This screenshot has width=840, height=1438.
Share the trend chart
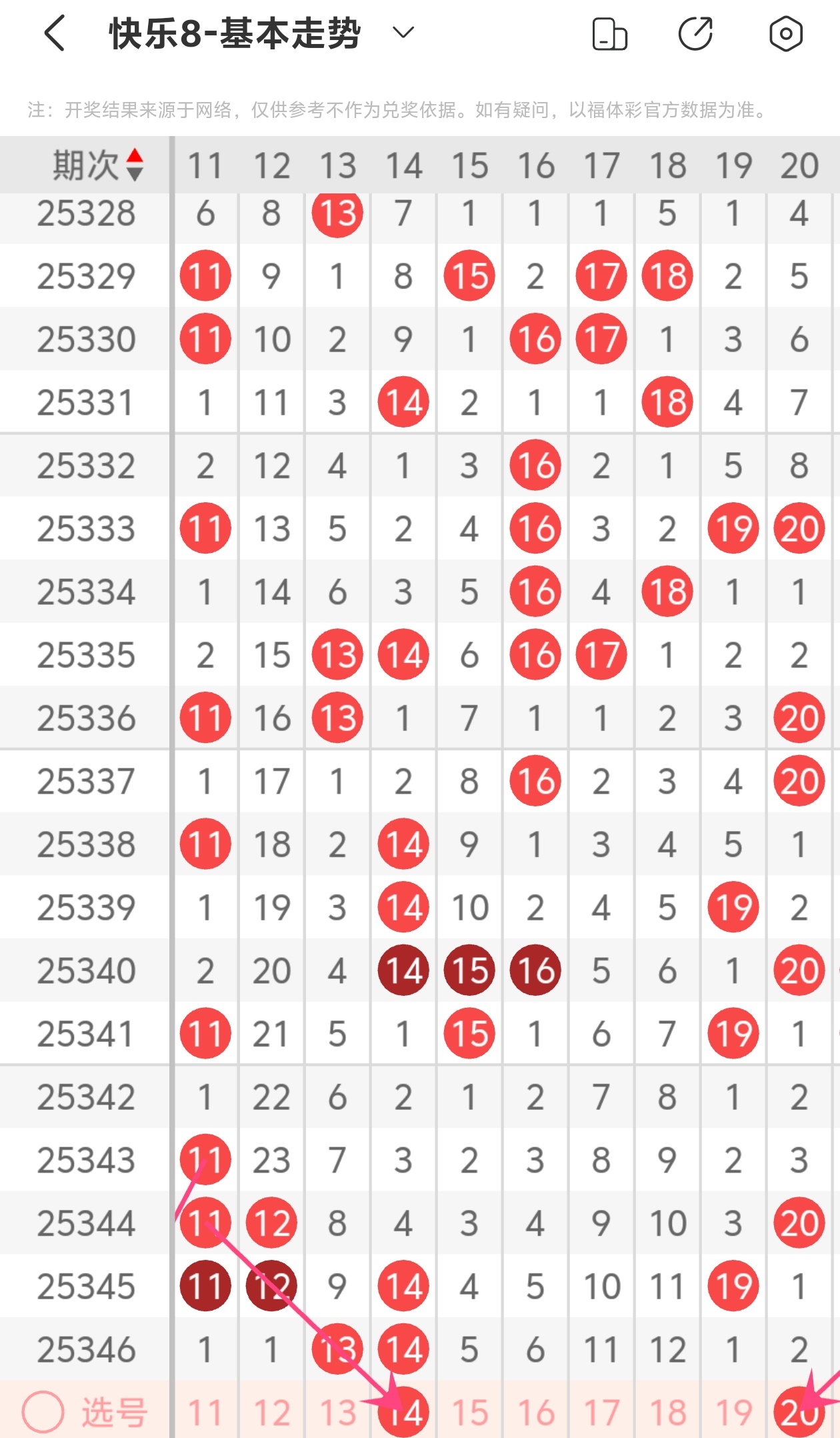coord(695,33)
